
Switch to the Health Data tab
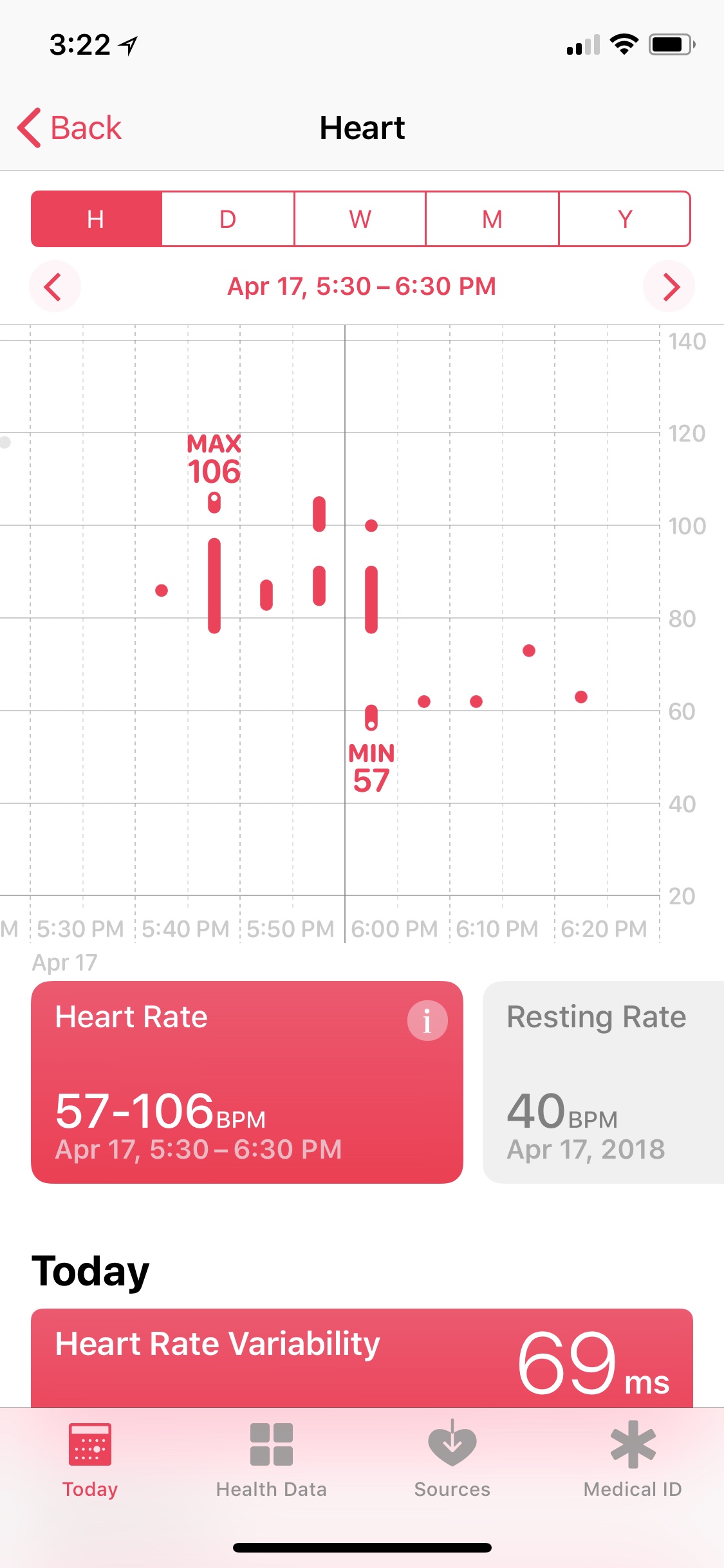[271, 1460]
